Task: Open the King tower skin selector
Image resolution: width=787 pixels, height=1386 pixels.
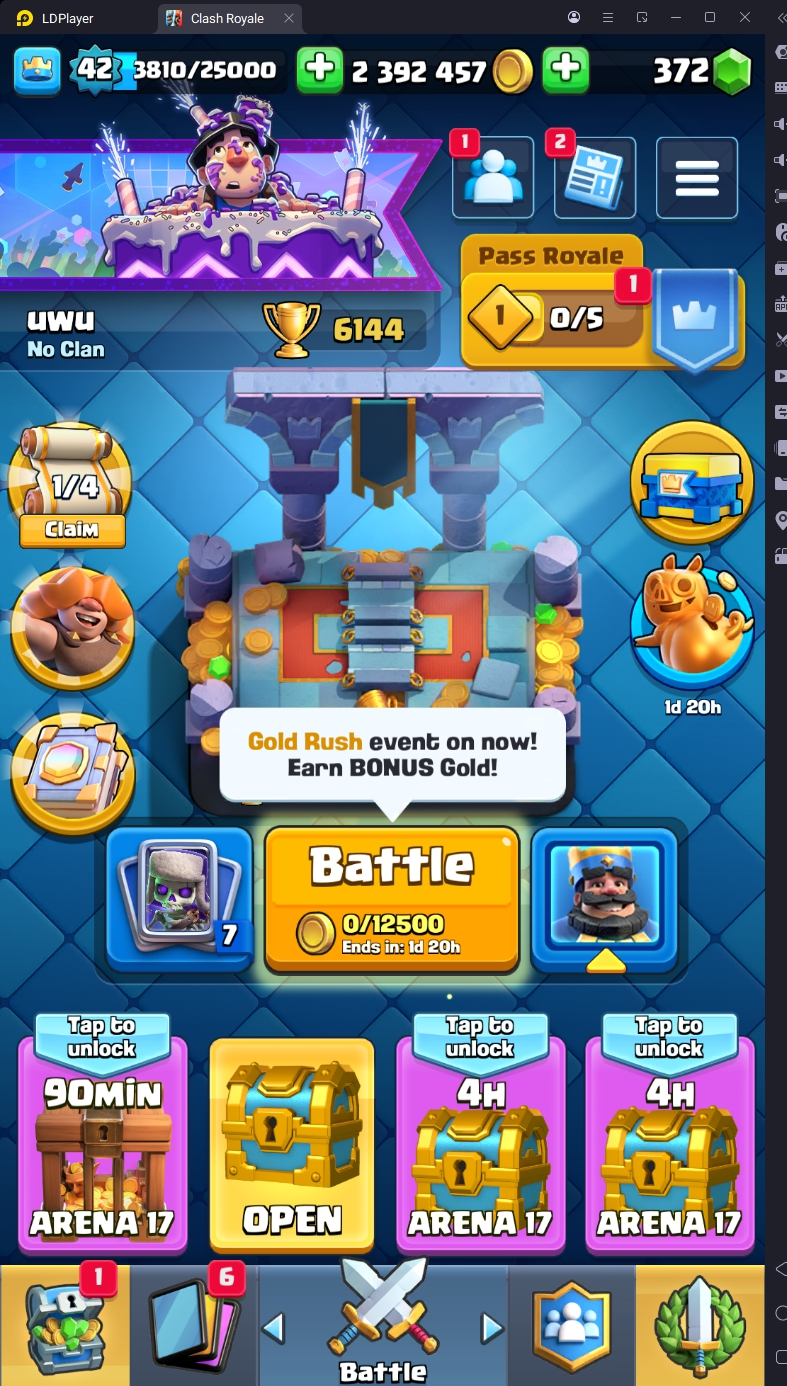Action: pyautogui.click(x=604, y=897)
